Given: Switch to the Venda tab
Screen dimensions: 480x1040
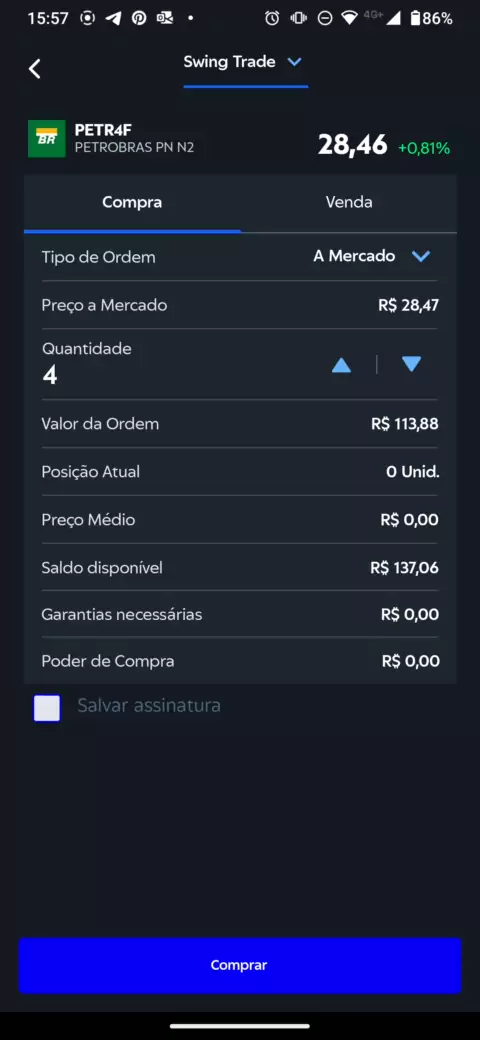Looking at the screenshot, I should [x=349, y=202].
